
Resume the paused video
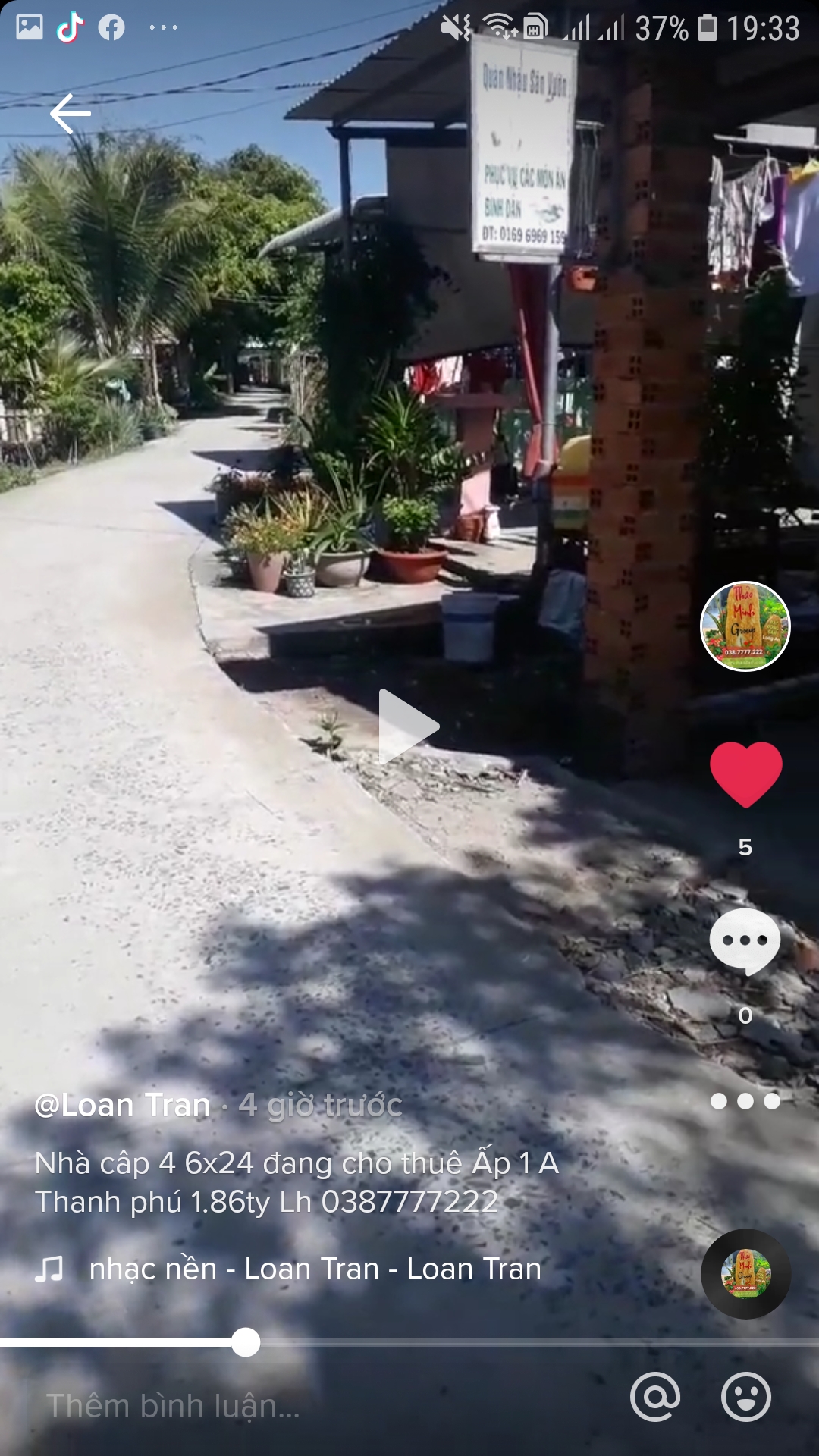[x=409, y=726]
